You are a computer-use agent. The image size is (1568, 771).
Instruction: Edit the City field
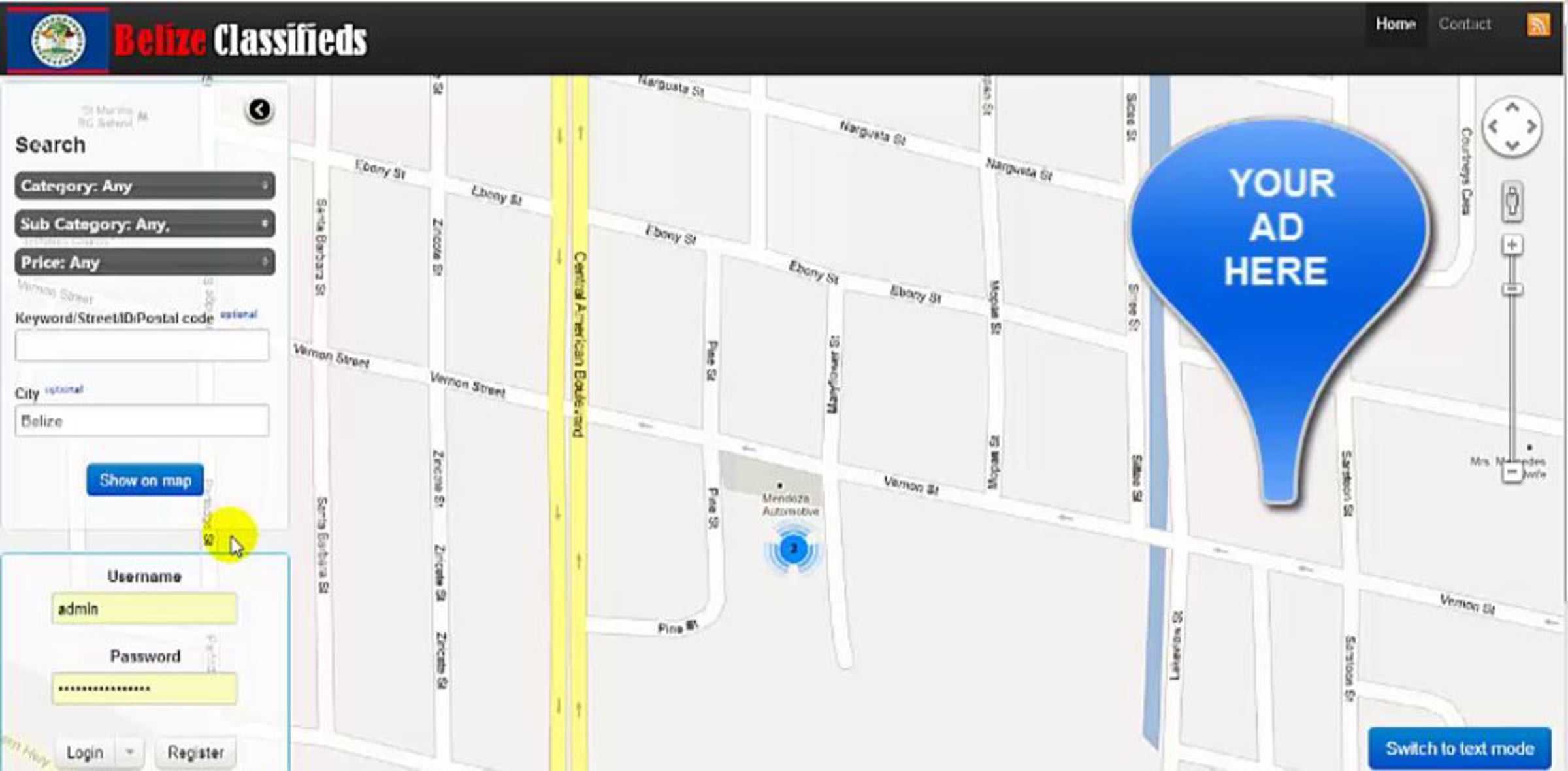point(142,421)
